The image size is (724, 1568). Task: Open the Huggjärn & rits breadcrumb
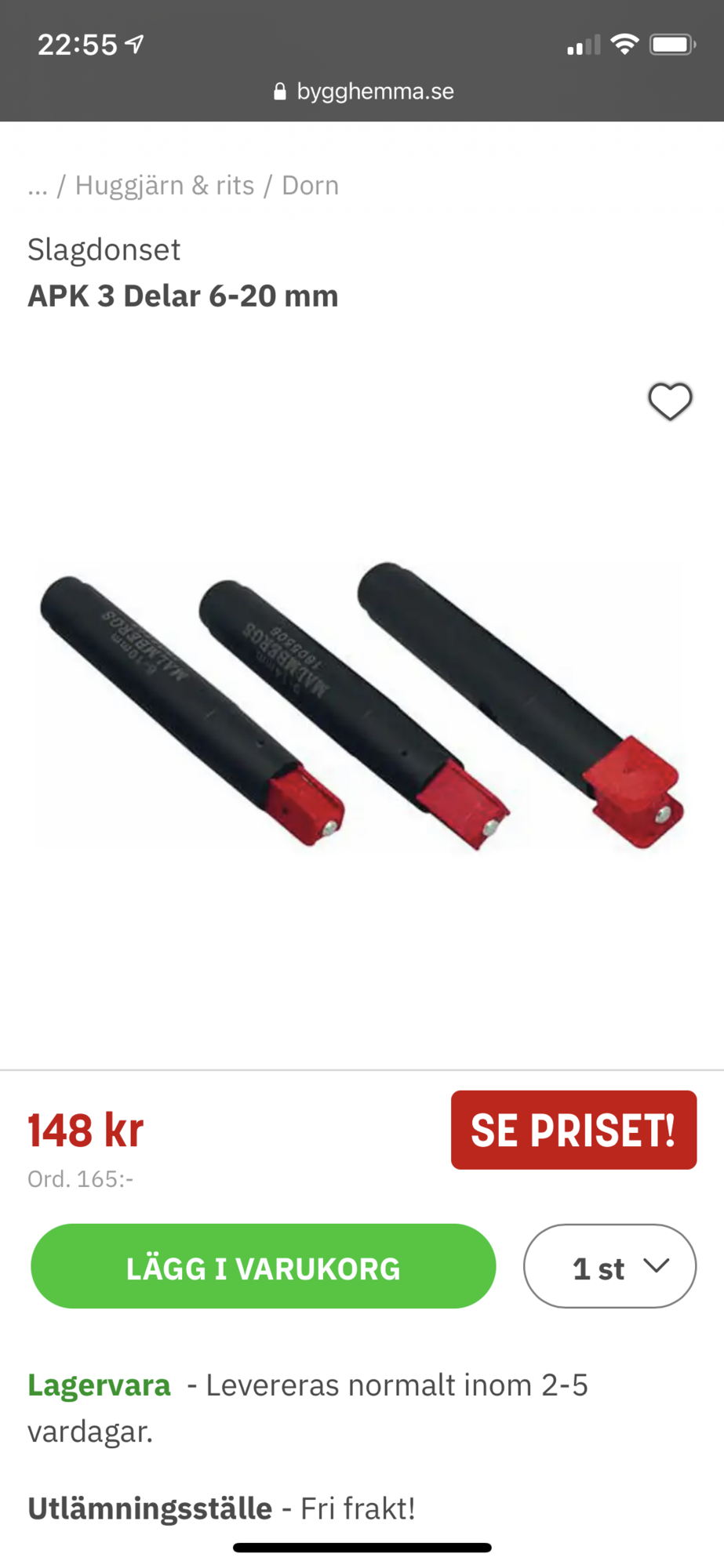165,186
